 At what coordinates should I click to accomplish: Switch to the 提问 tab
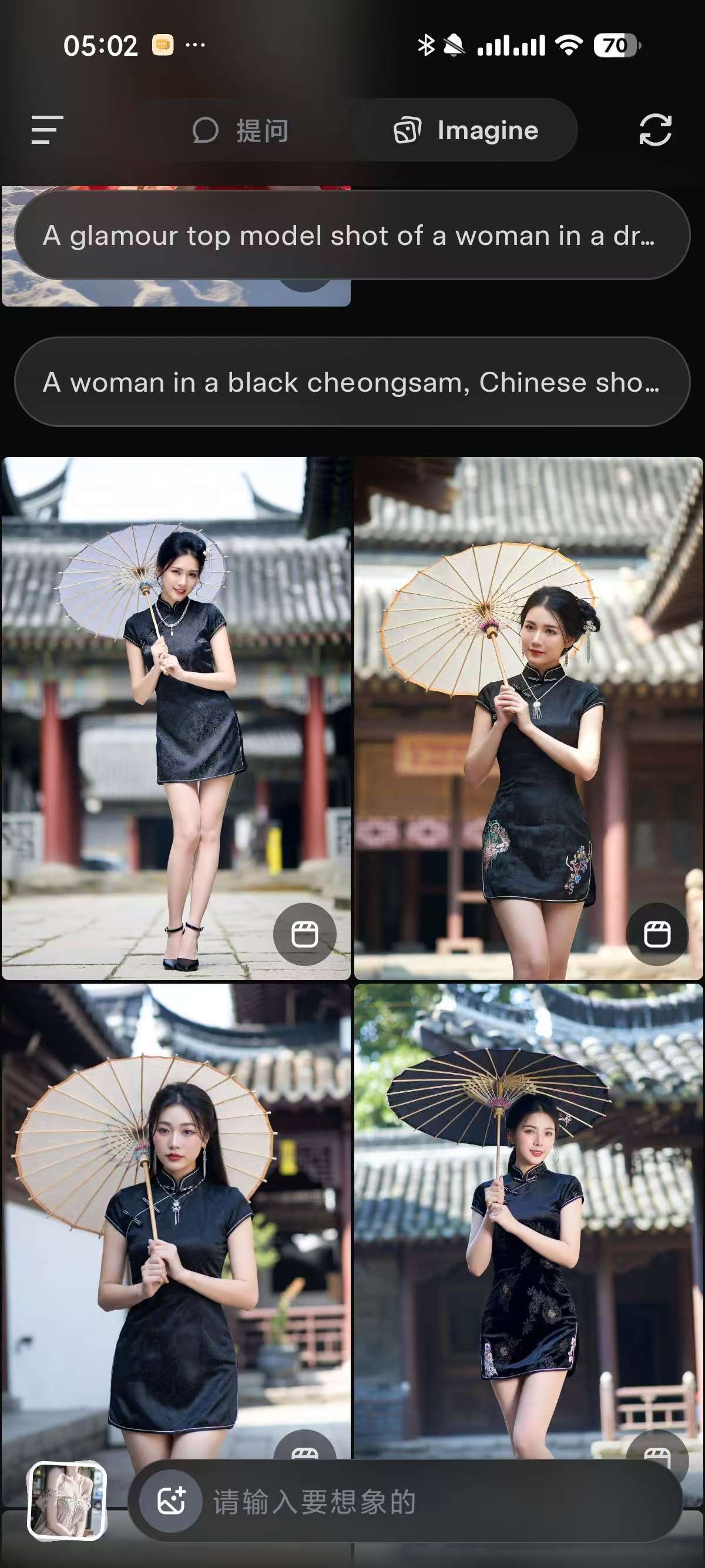click(241, 130)
